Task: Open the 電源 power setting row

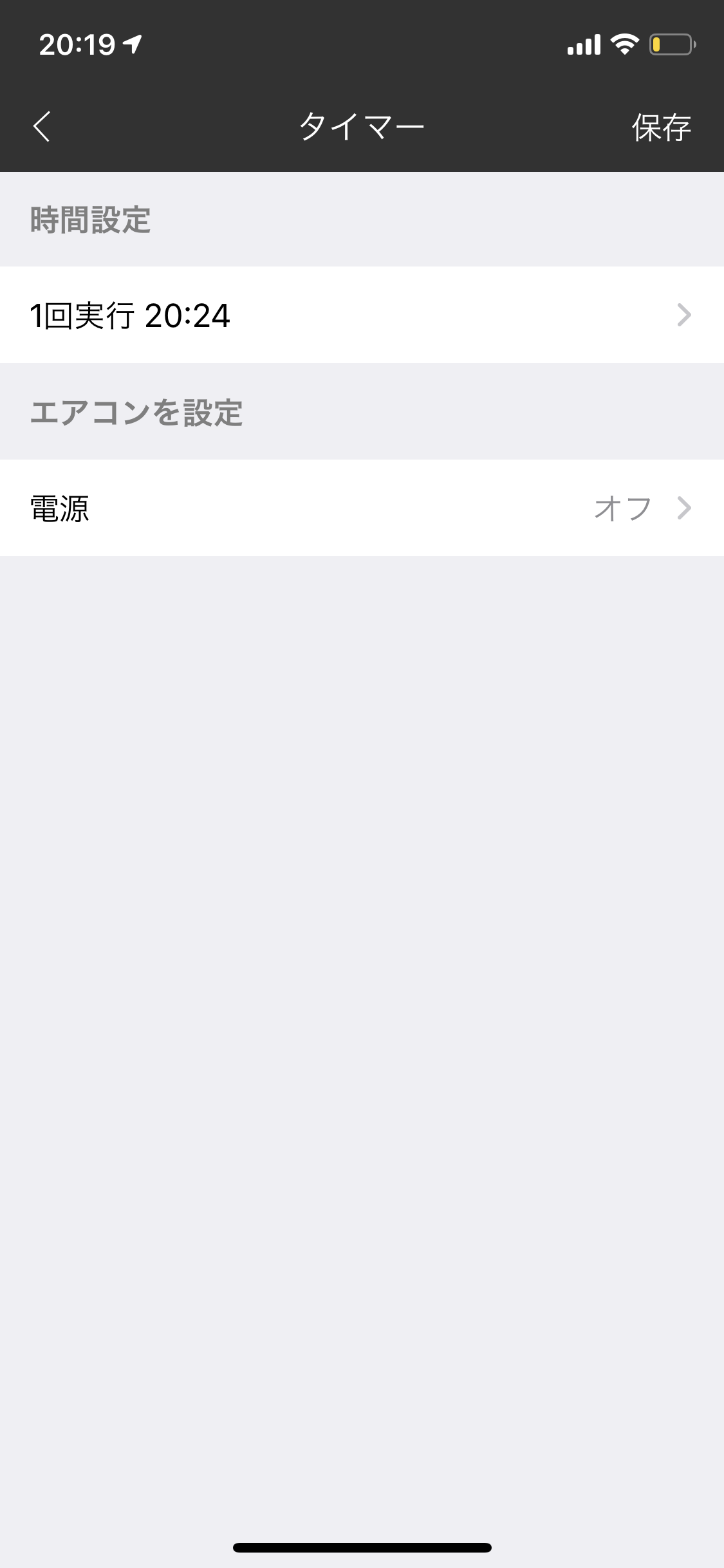Action: click(x=362, y=508)
